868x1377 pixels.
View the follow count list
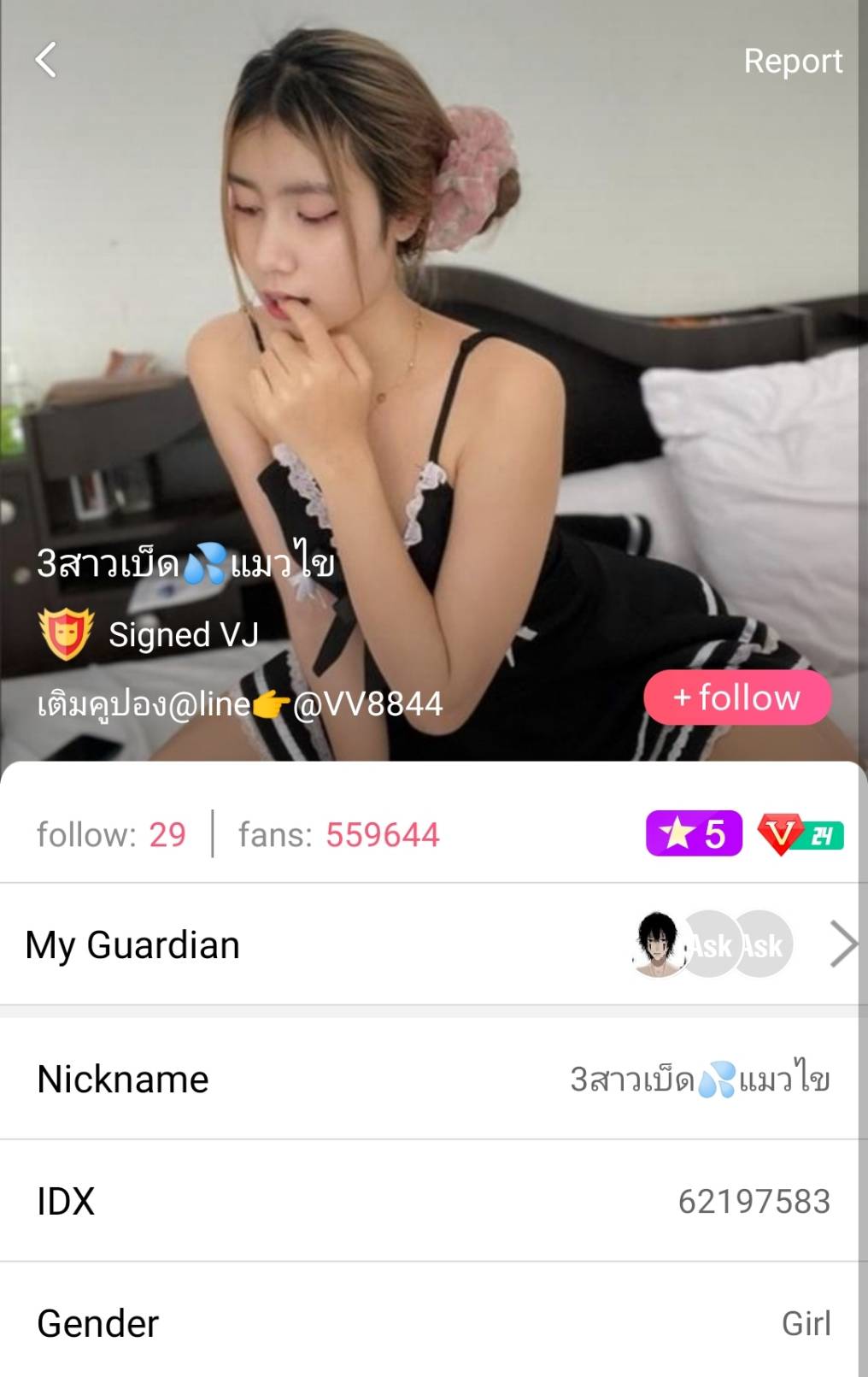(111, 834)
